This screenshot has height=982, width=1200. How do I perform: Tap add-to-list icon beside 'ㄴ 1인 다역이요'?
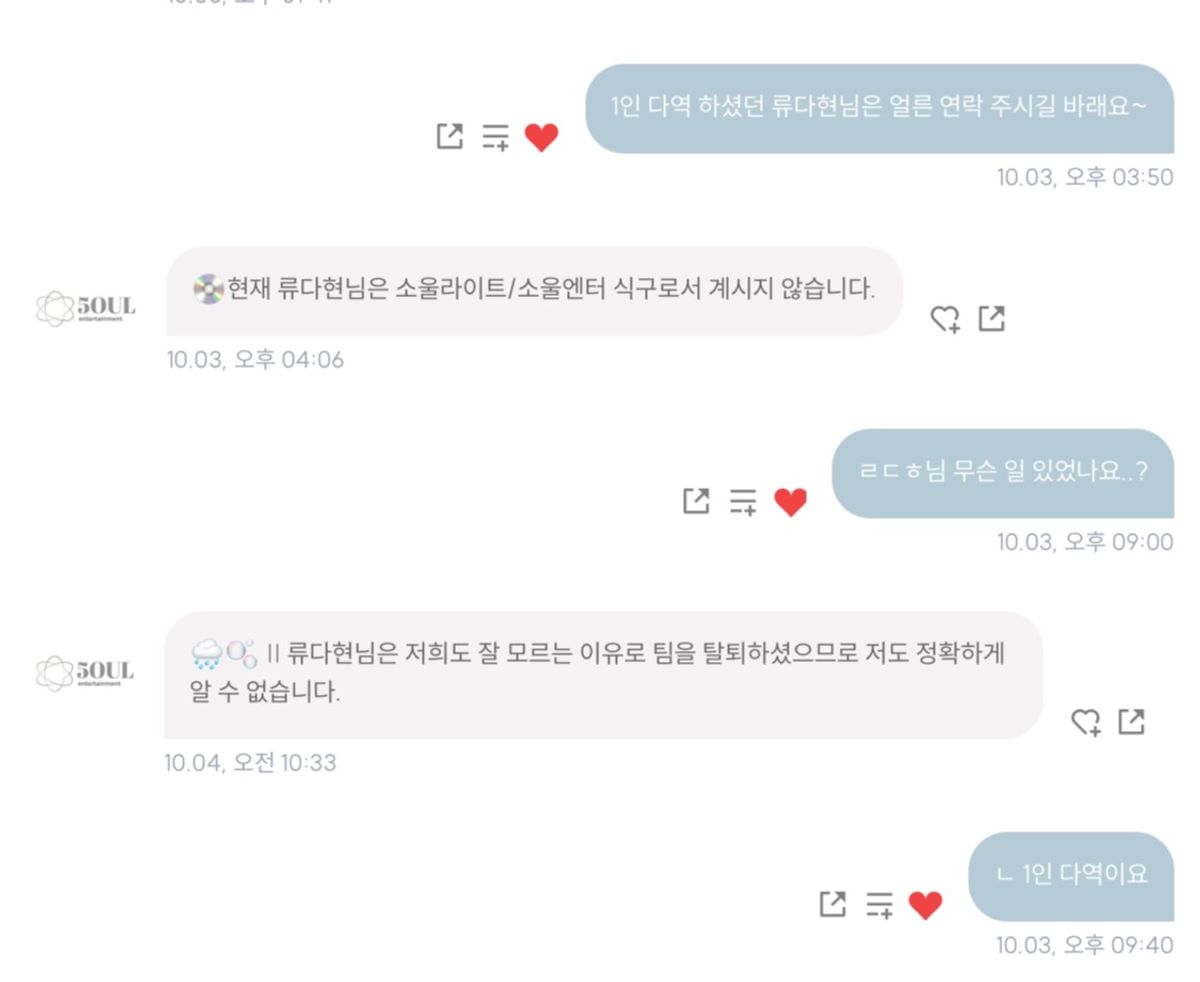[879, 905]
